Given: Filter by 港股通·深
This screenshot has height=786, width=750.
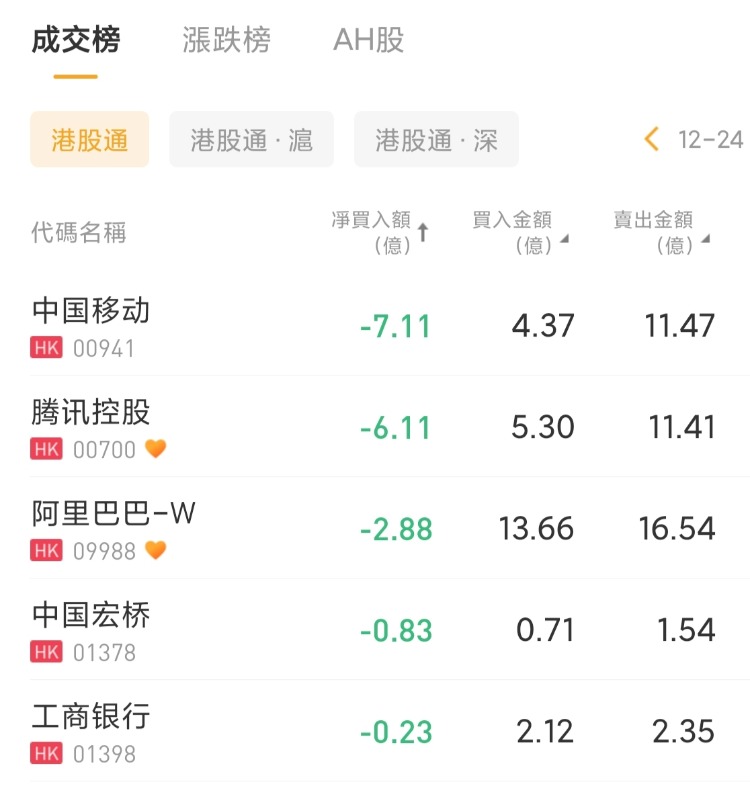Looking at the screenshot, I should tap(436, 140).
